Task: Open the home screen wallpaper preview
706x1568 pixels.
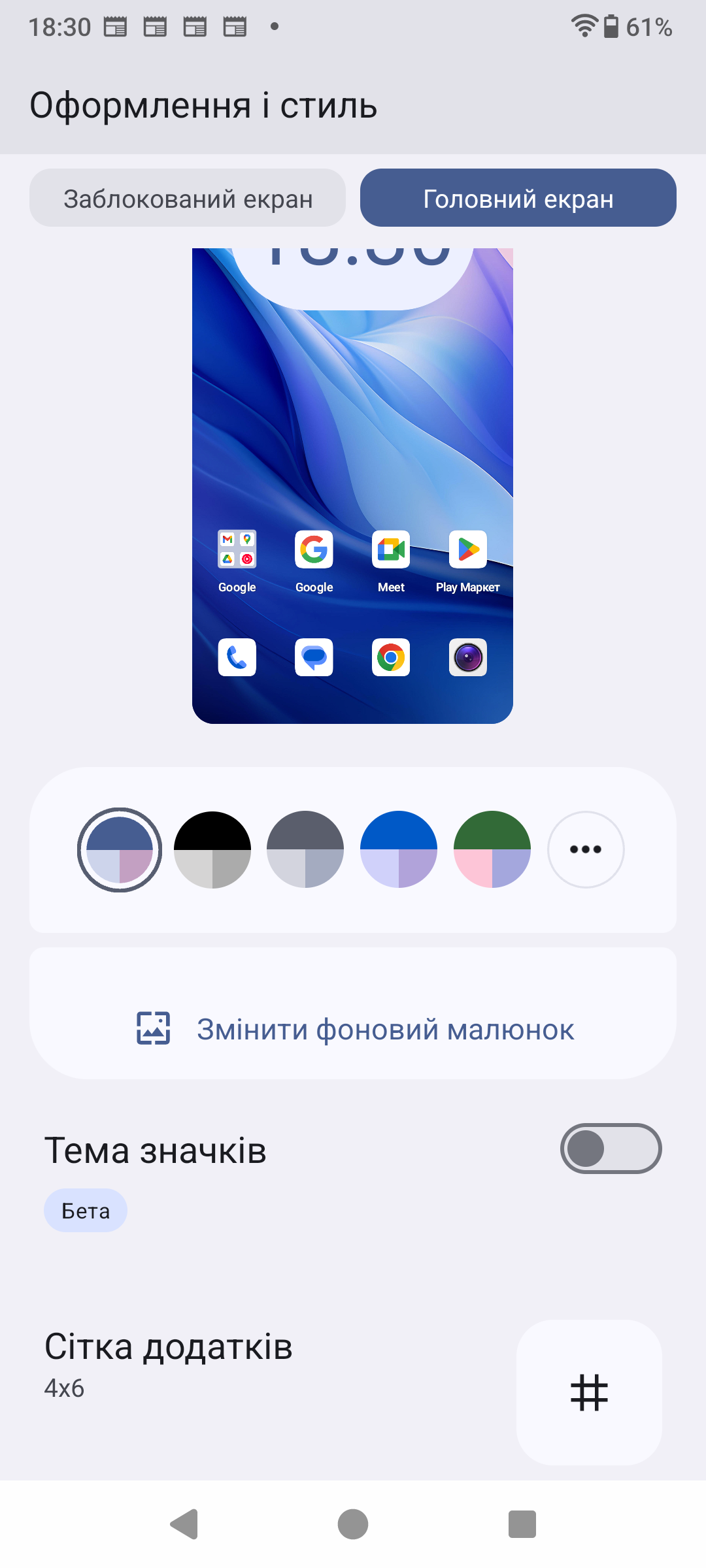Action: [352, 485]
